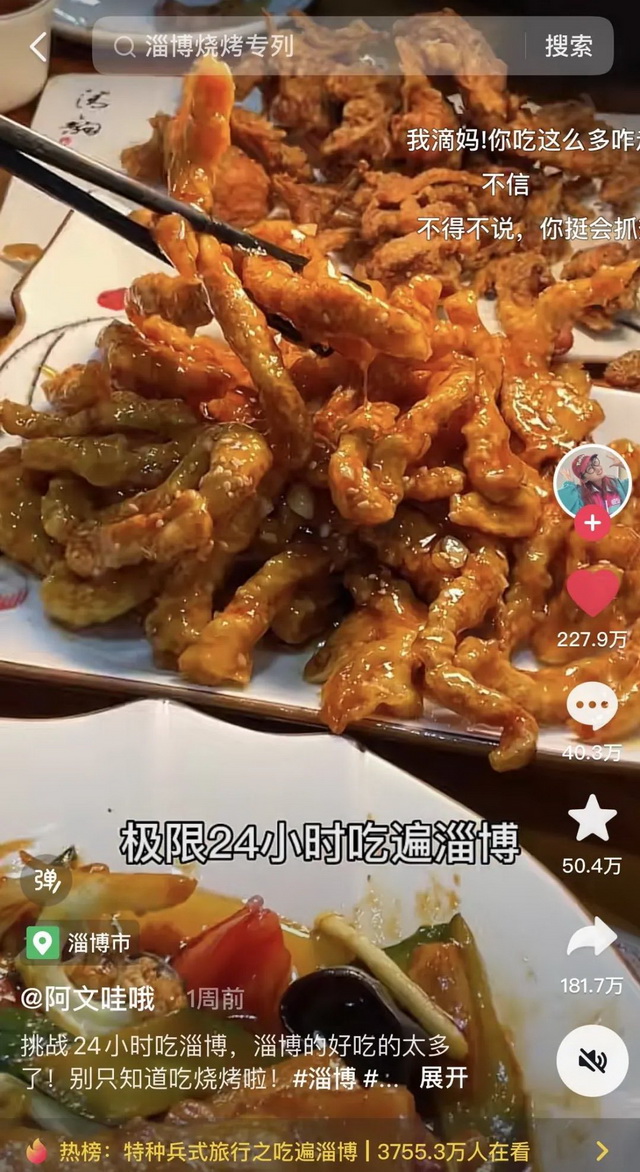Add this video to favorites with the star
This screenshot has height=1172, width=640.
pos(592,819)
